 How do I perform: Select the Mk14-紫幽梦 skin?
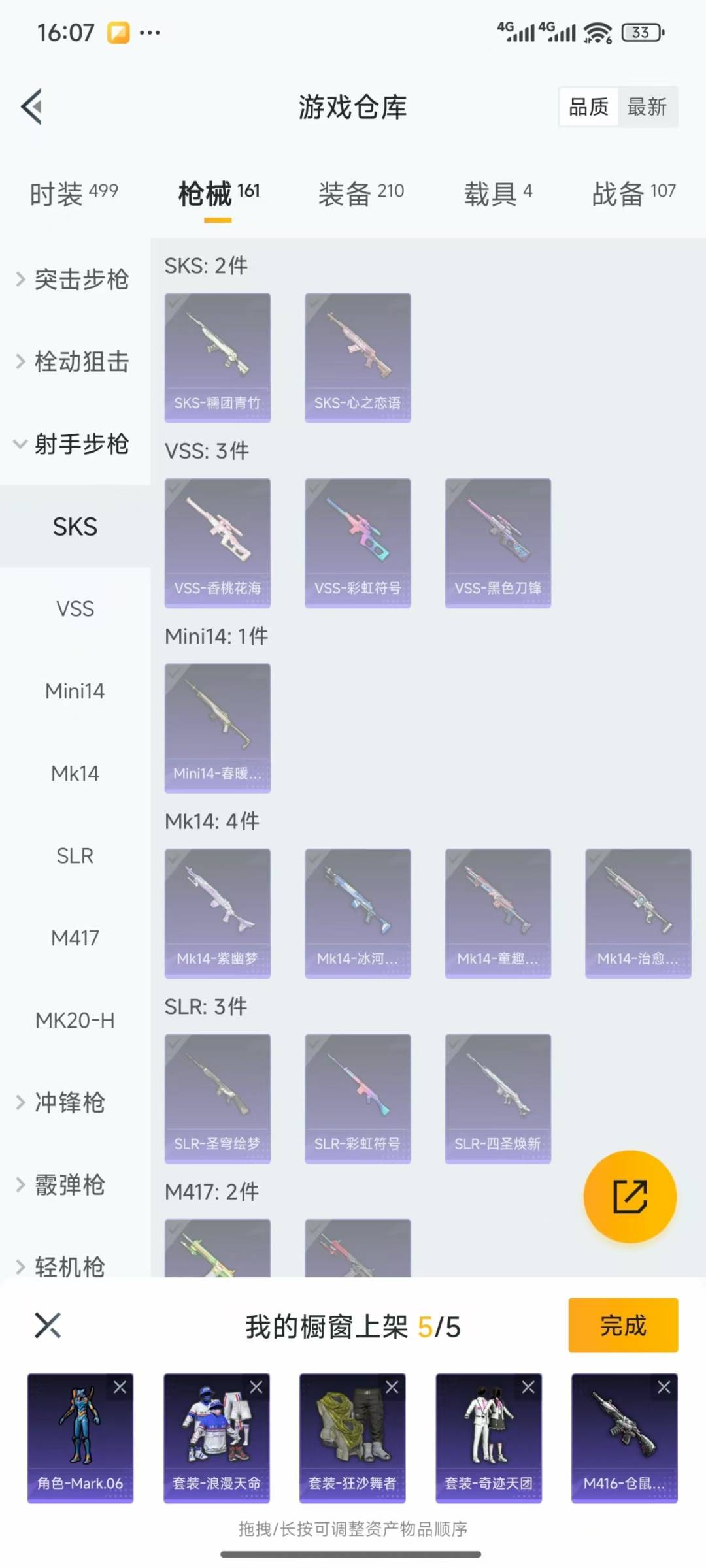pyautogui.click(x=218, y=913)
